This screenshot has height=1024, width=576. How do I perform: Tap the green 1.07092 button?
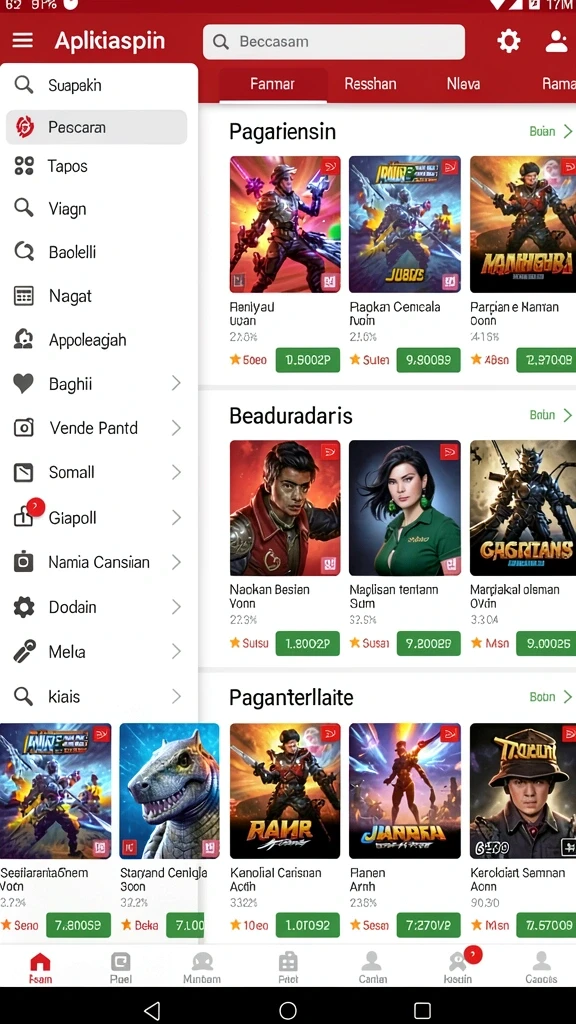(308, 925)
